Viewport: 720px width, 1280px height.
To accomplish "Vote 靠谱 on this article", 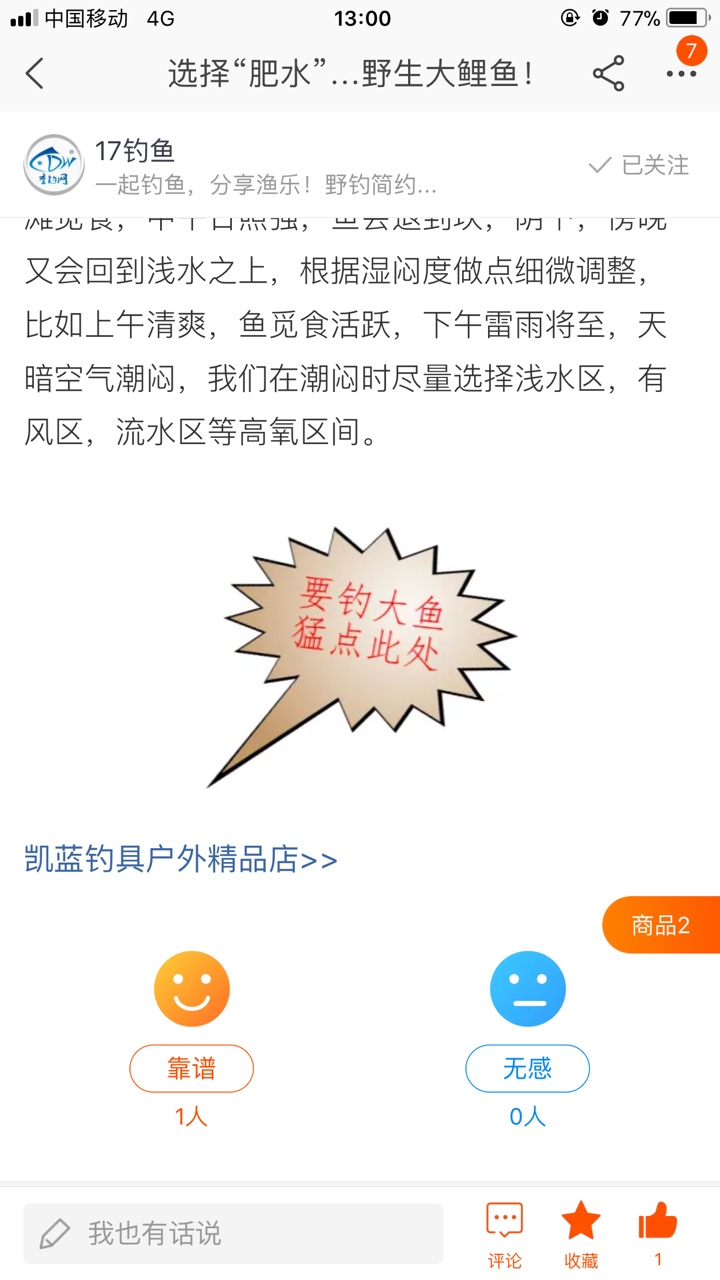I will pyautogui.click(x=191, y=1069).
